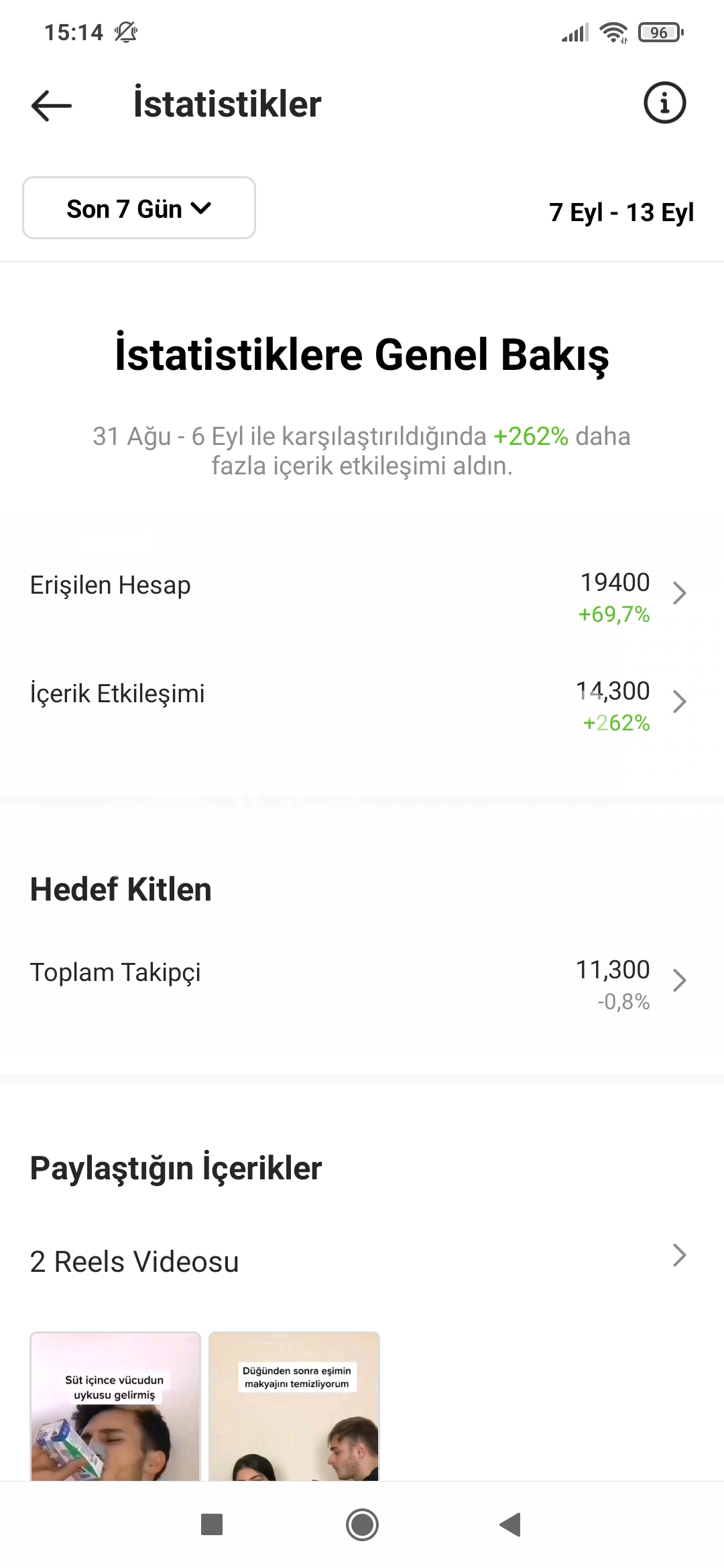This screenshot has height=1568, width=724.
Task: Tap the system home button
Action: tap(362, 1525)
